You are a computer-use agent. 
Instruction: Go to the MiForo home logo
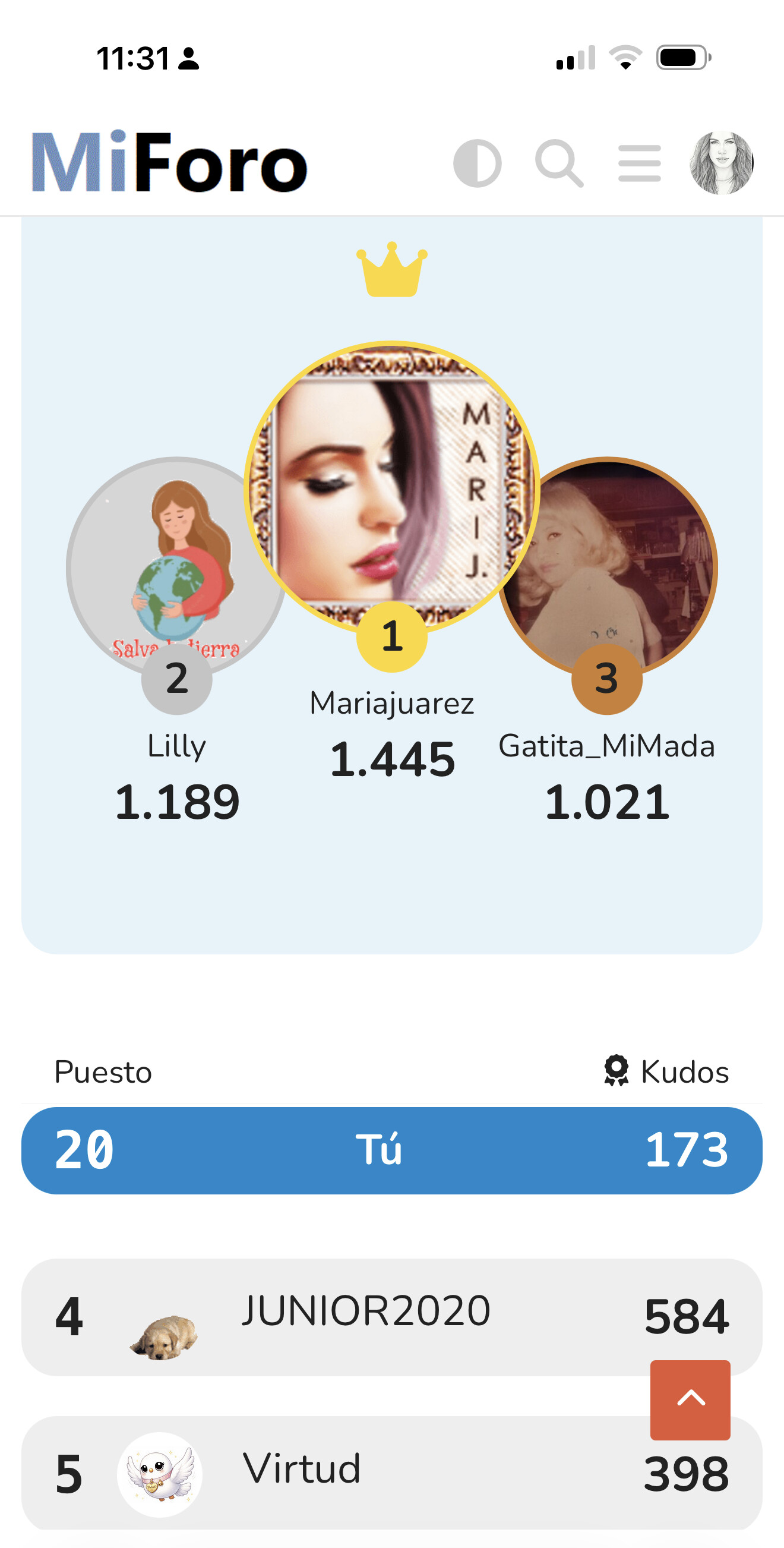click(x=169, y=162)
